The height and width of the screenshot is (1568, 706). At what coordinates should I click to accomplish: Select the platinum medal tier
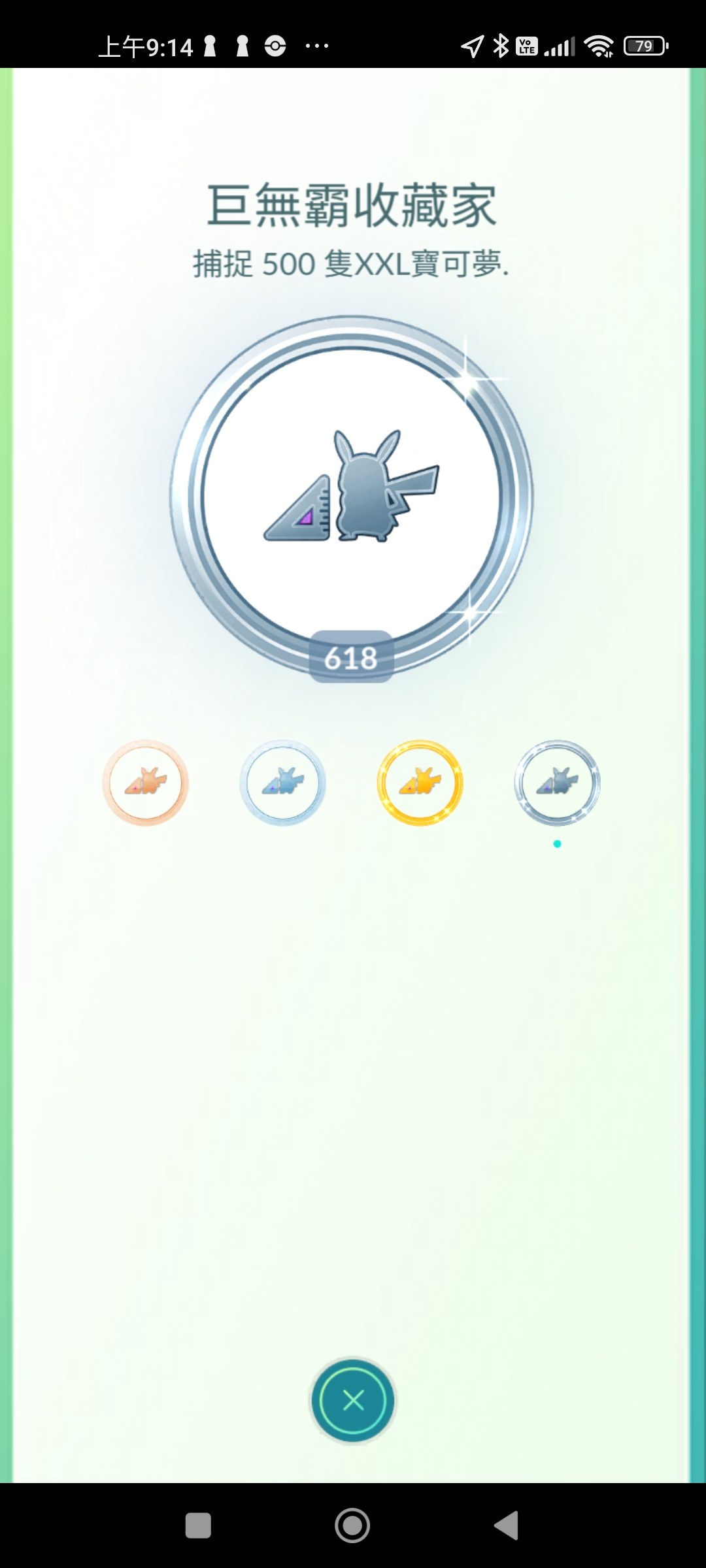click(x=557, y=783)
